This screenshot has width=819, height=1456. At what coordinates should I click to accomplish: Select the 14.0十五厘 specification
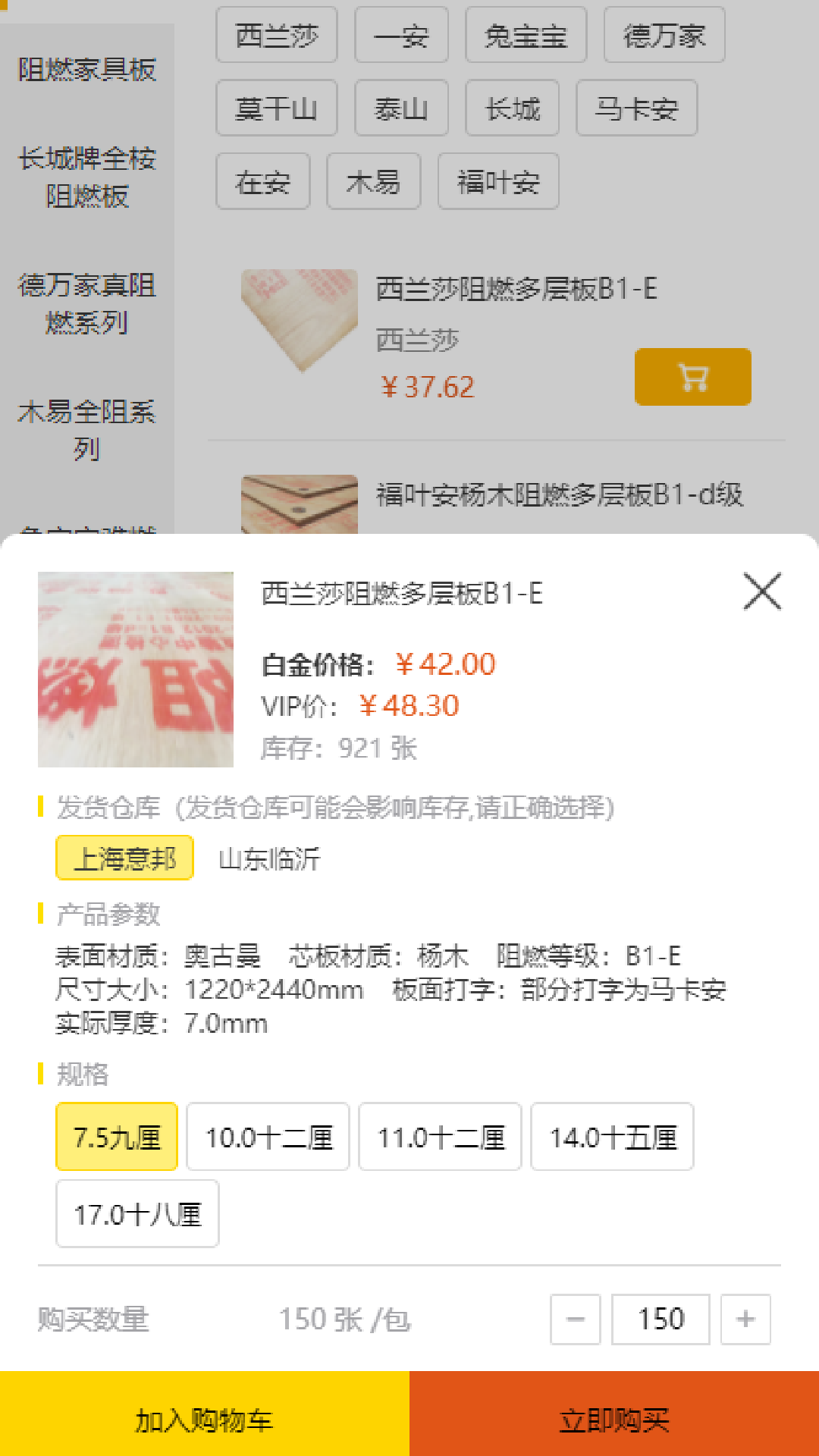coord(613,1137)
